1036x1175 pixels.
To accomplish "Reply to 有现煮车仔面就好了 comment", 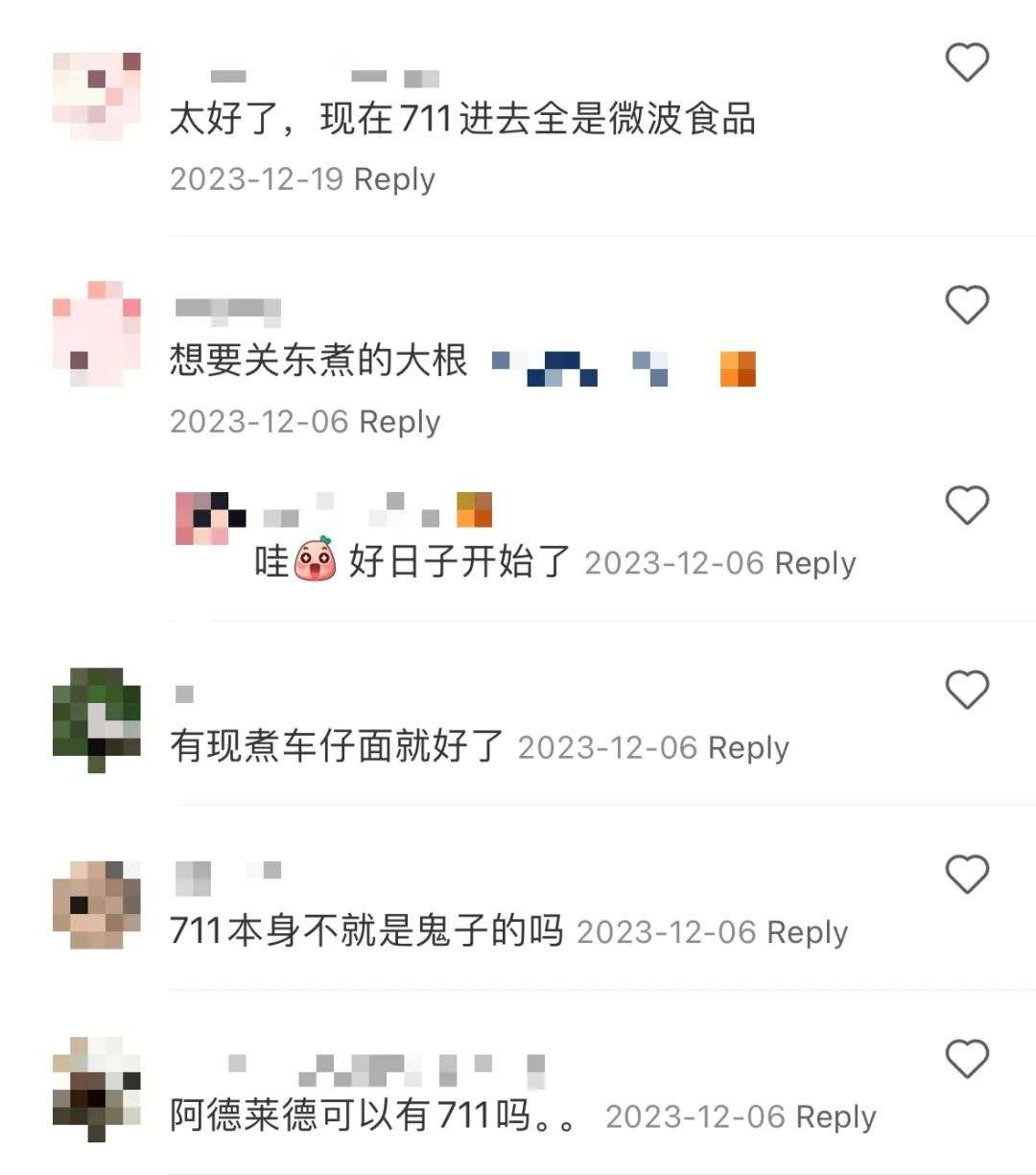I will 748,748.
